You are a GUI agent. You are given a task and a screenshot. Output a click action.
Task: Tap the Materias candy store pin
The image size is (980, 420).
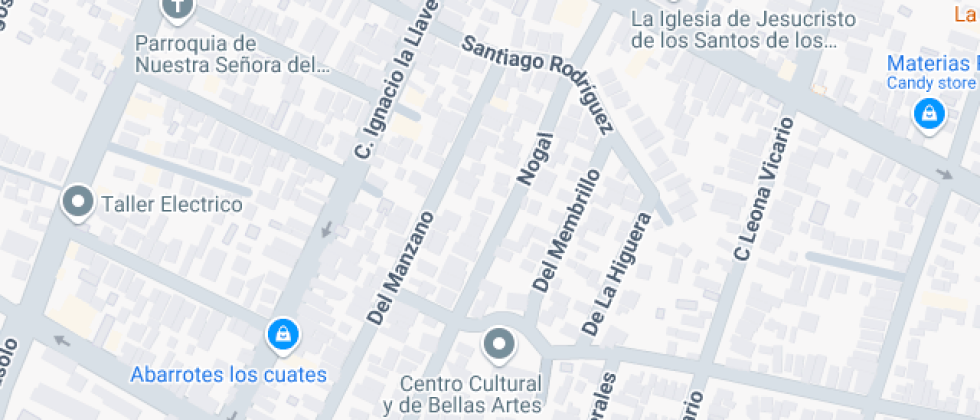click(x=930, y=116)
